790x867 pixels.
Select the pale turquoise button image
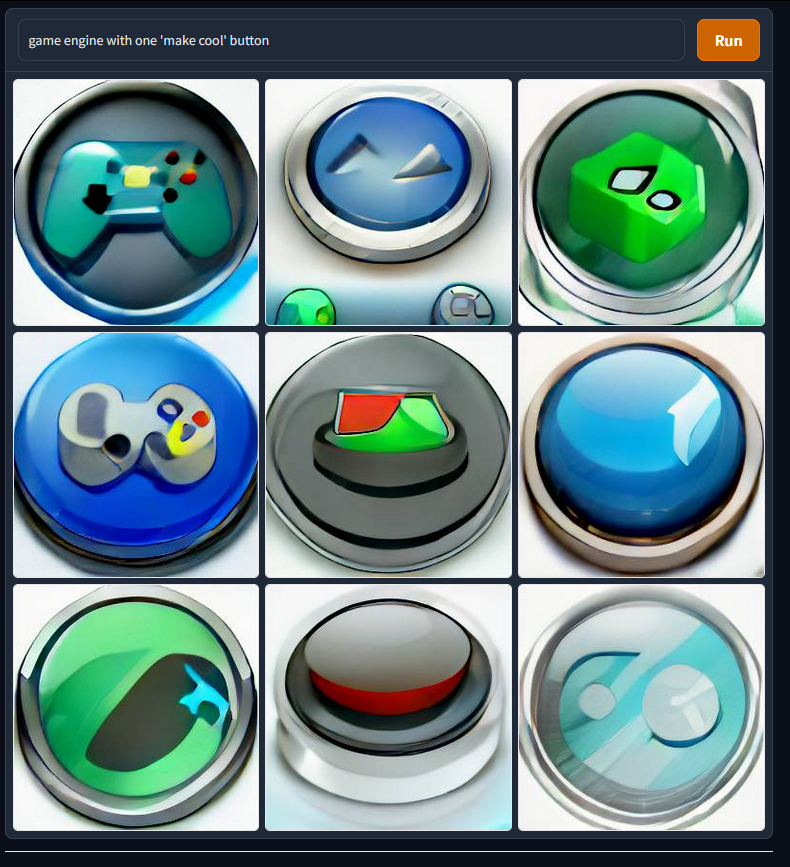641,707
